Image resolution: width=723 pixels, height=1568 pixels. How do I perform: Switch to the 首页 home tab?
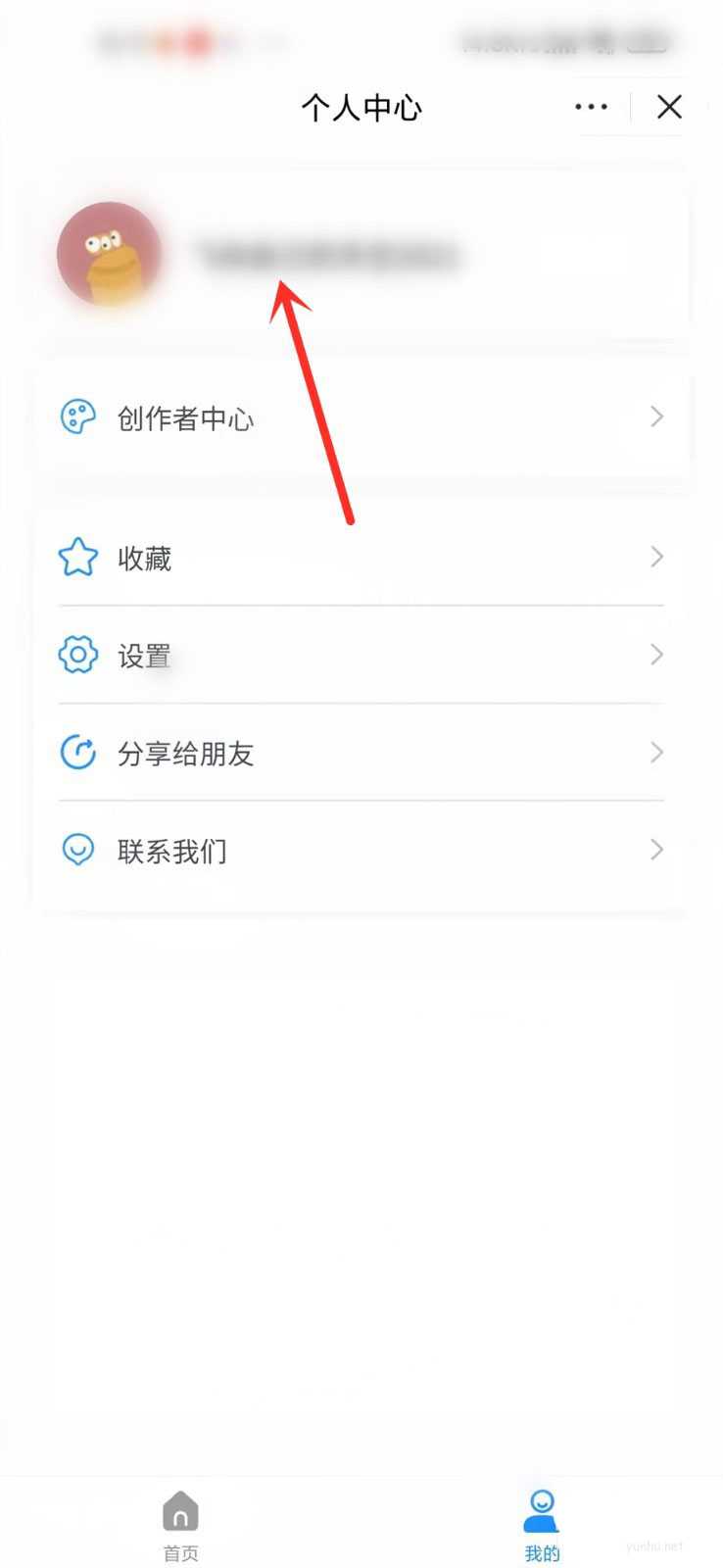click(x=180, y=1525)
